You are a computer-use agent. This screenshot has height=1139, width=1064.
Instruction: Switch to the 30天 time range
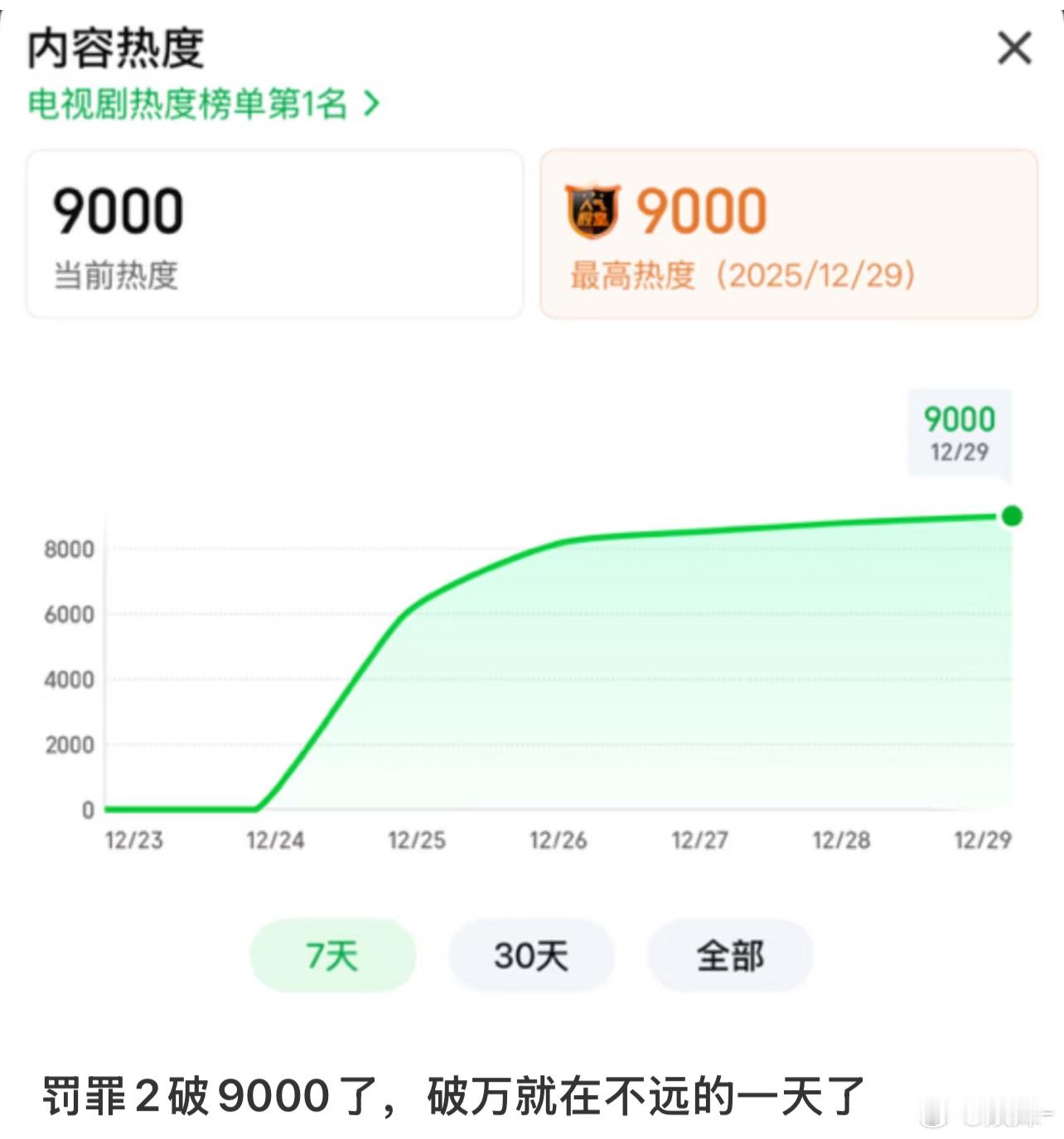531,956
